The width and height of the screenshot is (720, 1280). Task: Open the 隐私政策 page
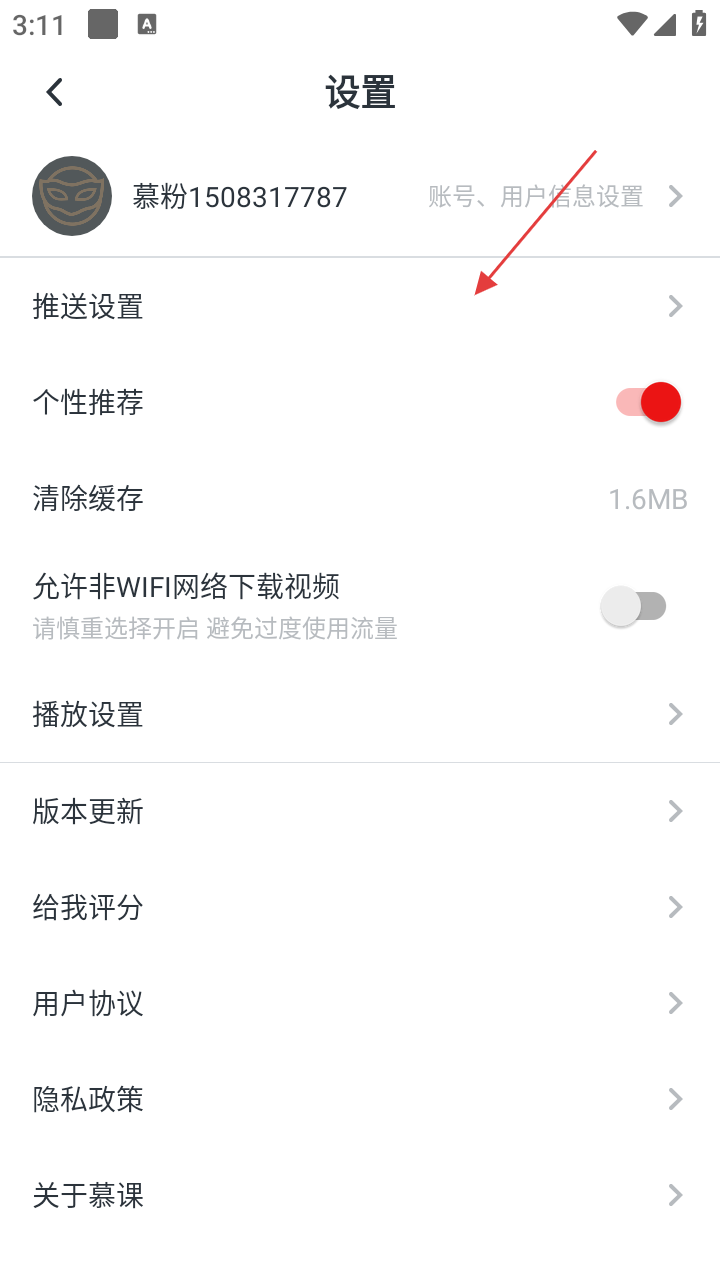click(x=360, y=1099)
